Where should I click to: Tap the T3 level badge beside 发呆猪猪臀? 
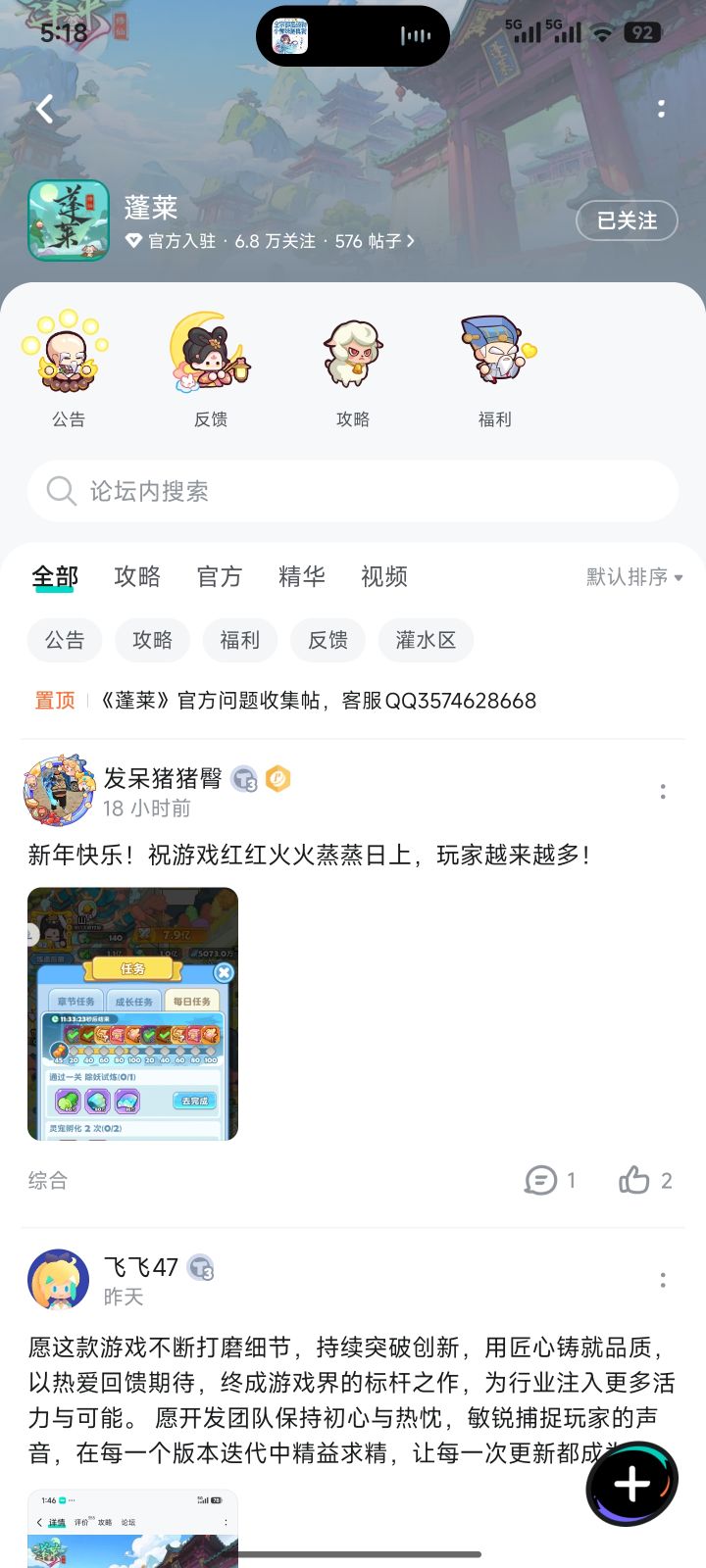[242, 778]
